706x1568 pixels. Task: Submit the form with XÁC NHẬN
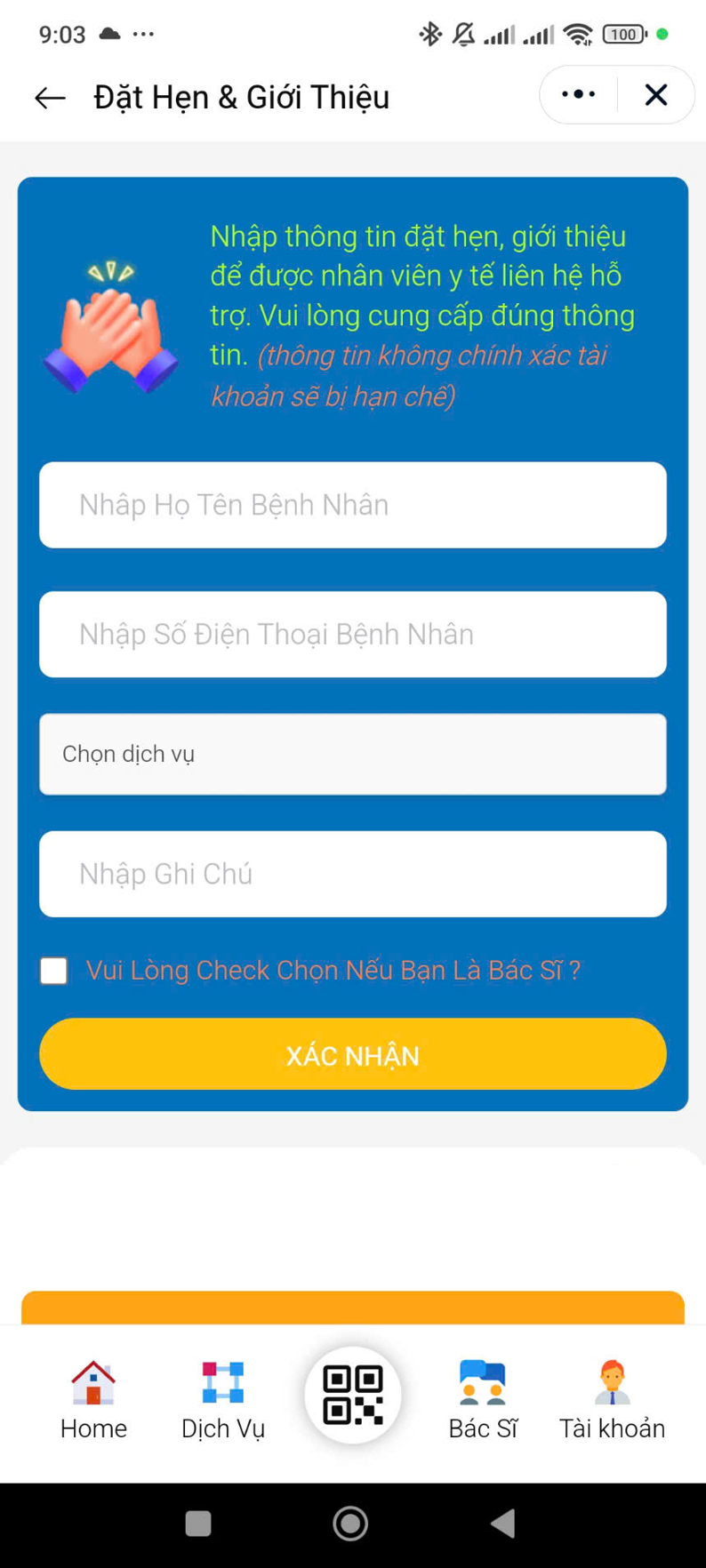coord(353,1054)
